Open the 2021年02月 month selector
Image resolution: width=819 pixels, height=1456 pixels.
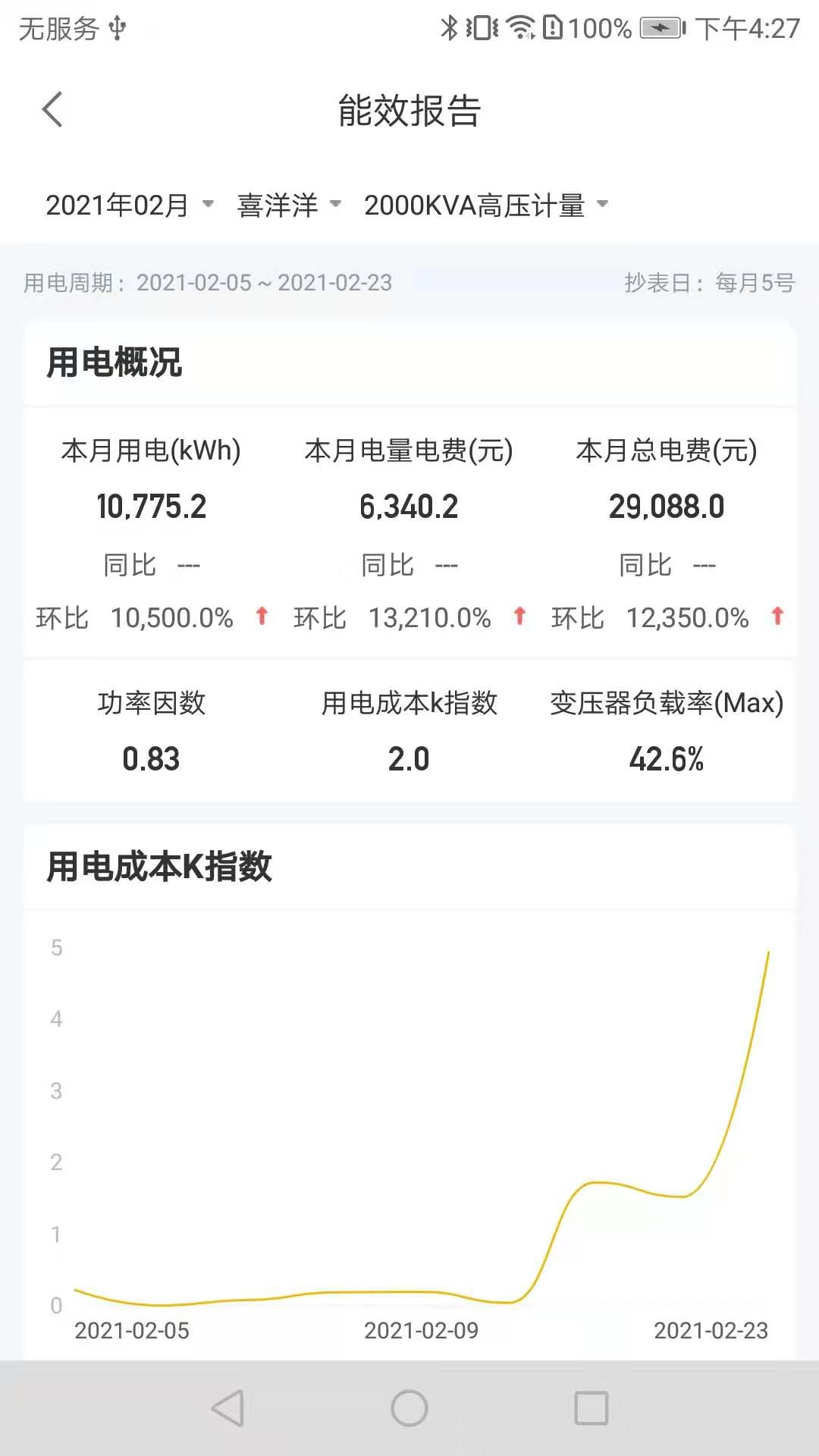[x=127, y=203]
